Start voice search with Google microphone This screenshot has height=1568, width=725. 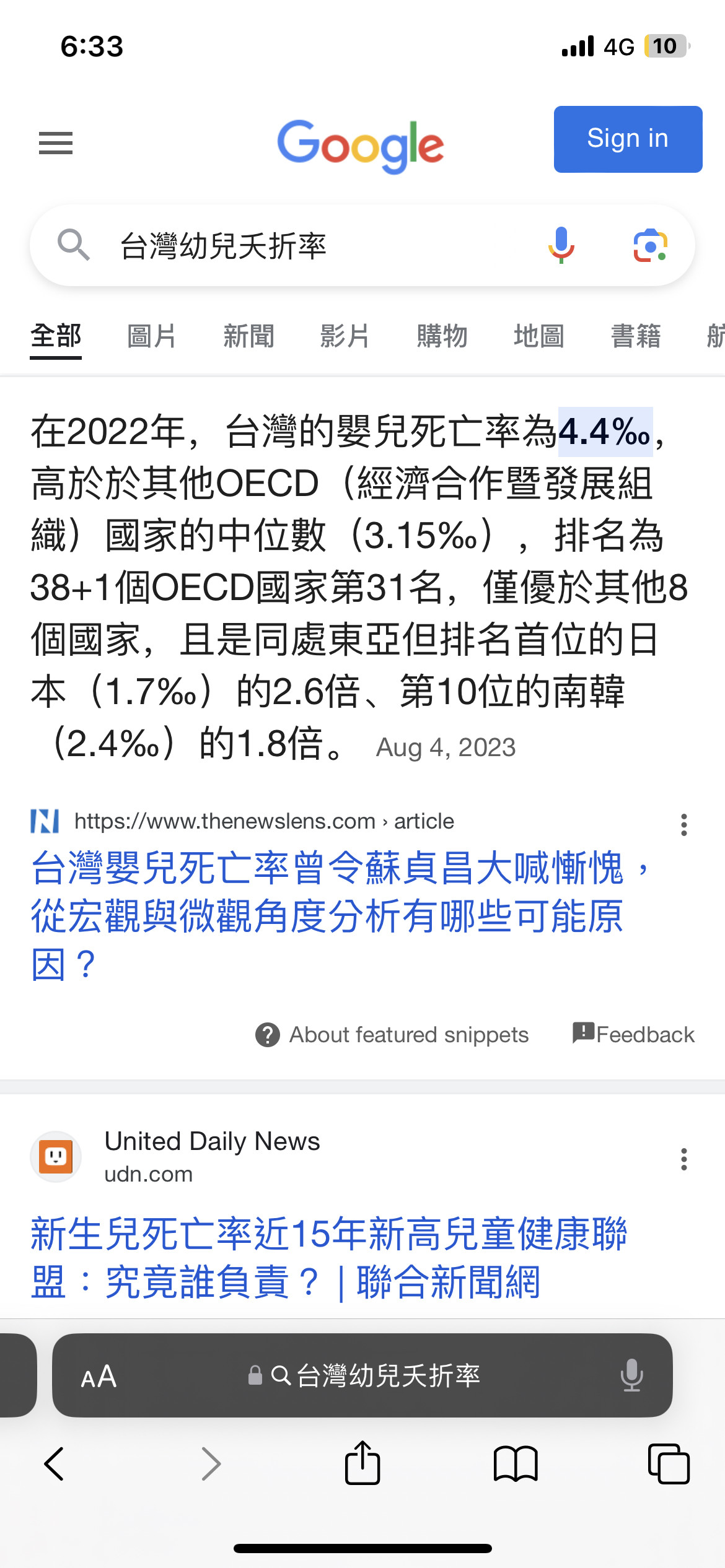(x=561, y=245)
